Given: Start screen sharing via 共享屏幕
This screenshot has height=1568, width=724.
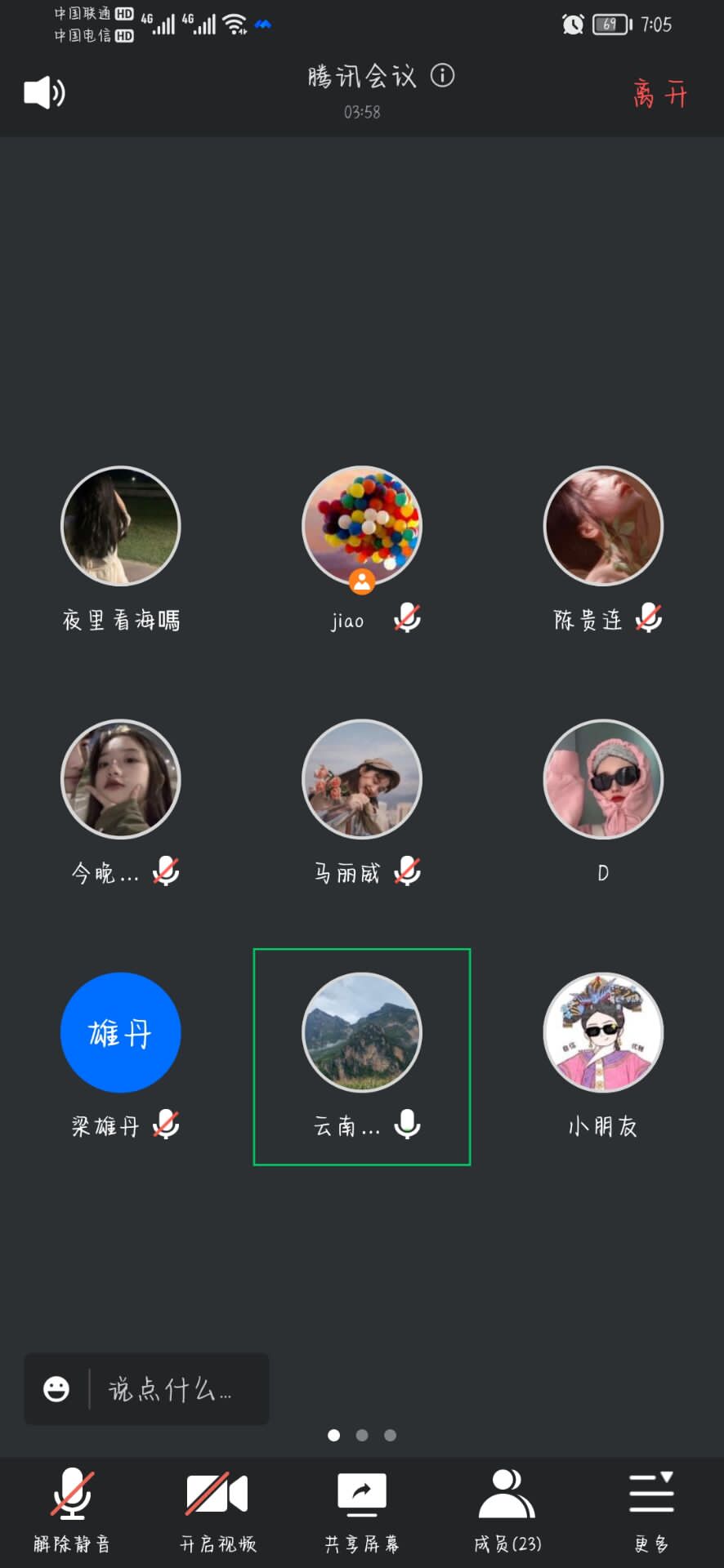Looking at the screenshot, I should (x=362, y=1509).
